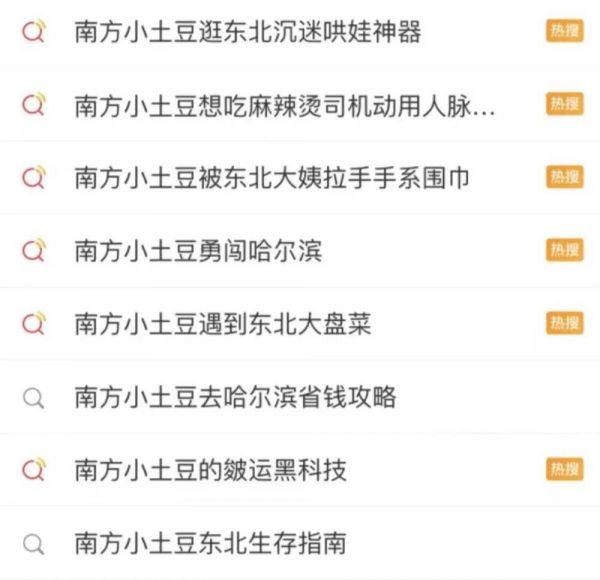The width and height of the screenshot is (600, 580).
Task: Choose suggestion 南方小土豆去哈尔滨省钱攻略
Action: [x=235, y=397]
